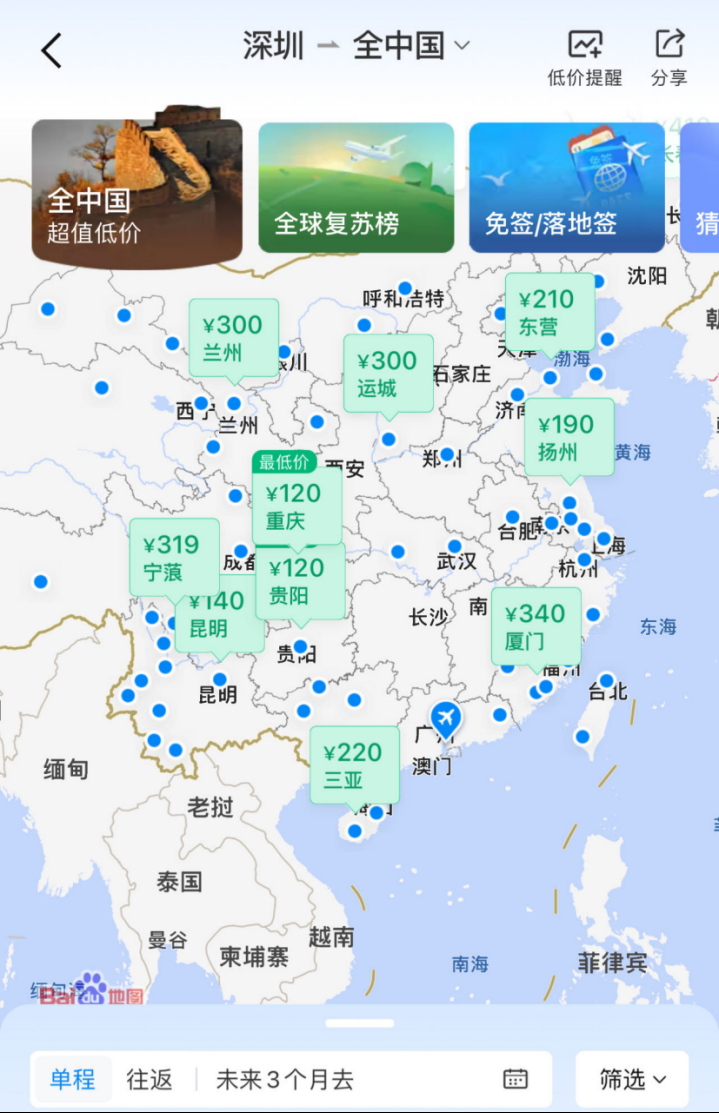Open the 未来3个月去 date picker
Image resolution: width=719 pixels, height=1113 pixels.
click(x=370, y=1079)
